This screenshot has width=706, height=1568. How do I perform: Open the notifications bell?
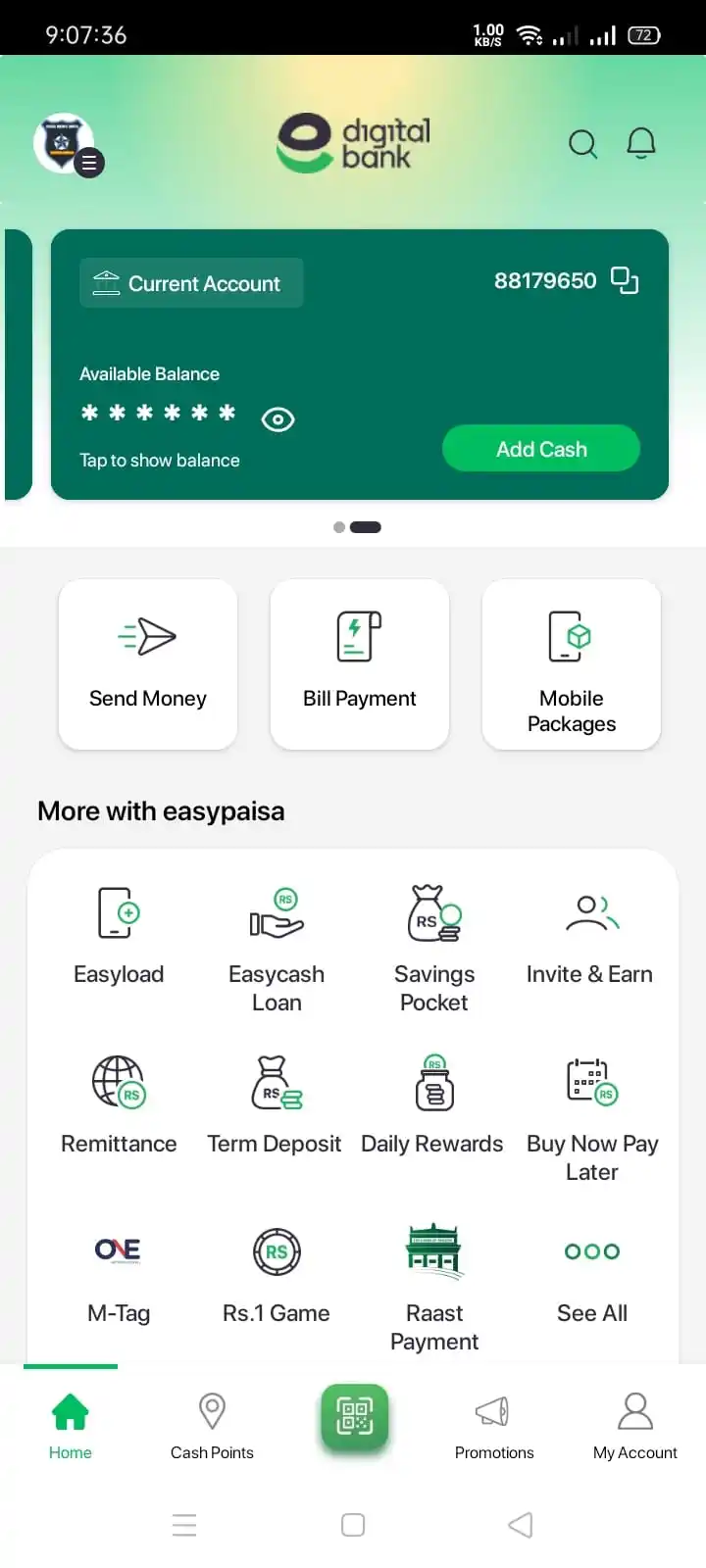tap(641, 144)
